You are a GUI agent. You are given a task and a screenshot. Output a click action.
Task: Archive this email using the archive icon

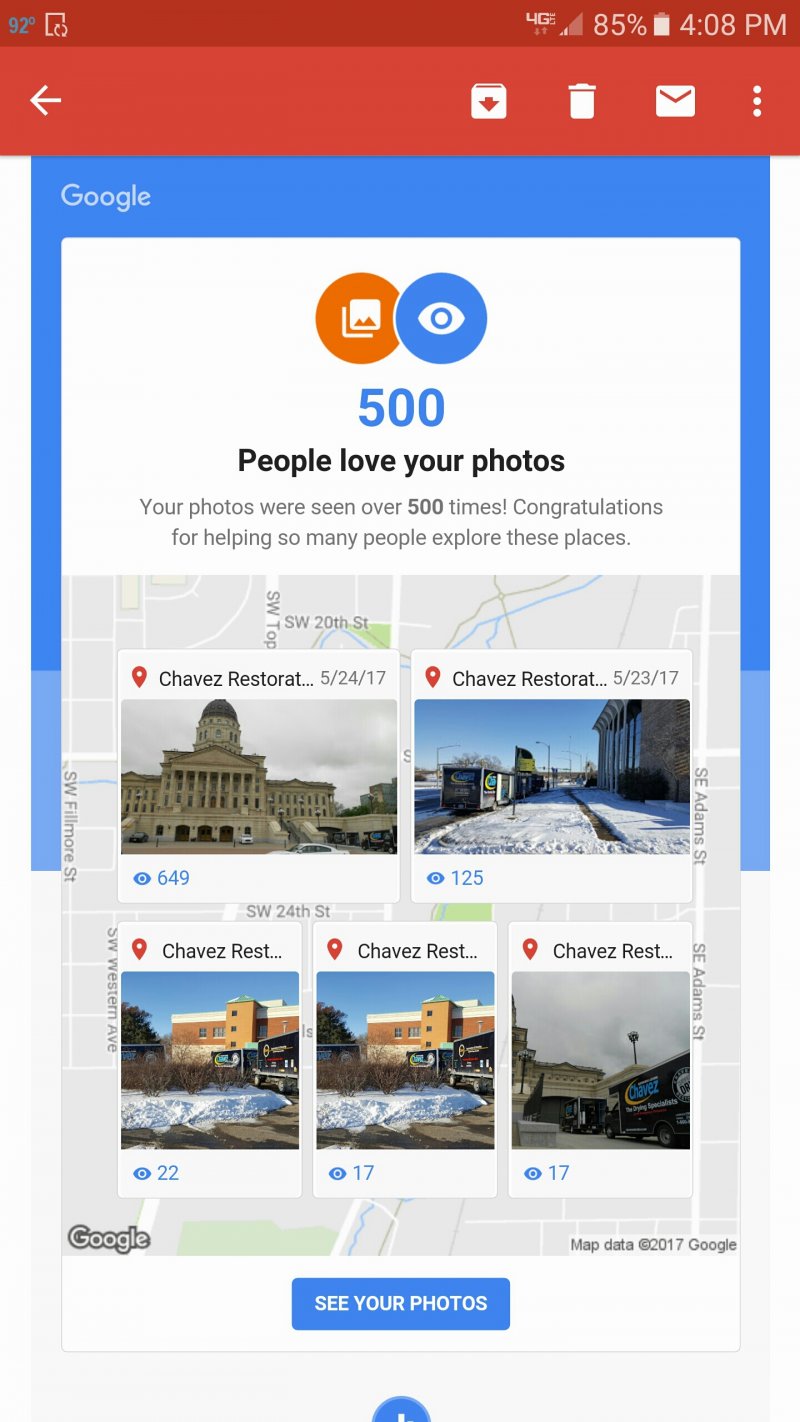pyautogui.click(x=488, y=100)
